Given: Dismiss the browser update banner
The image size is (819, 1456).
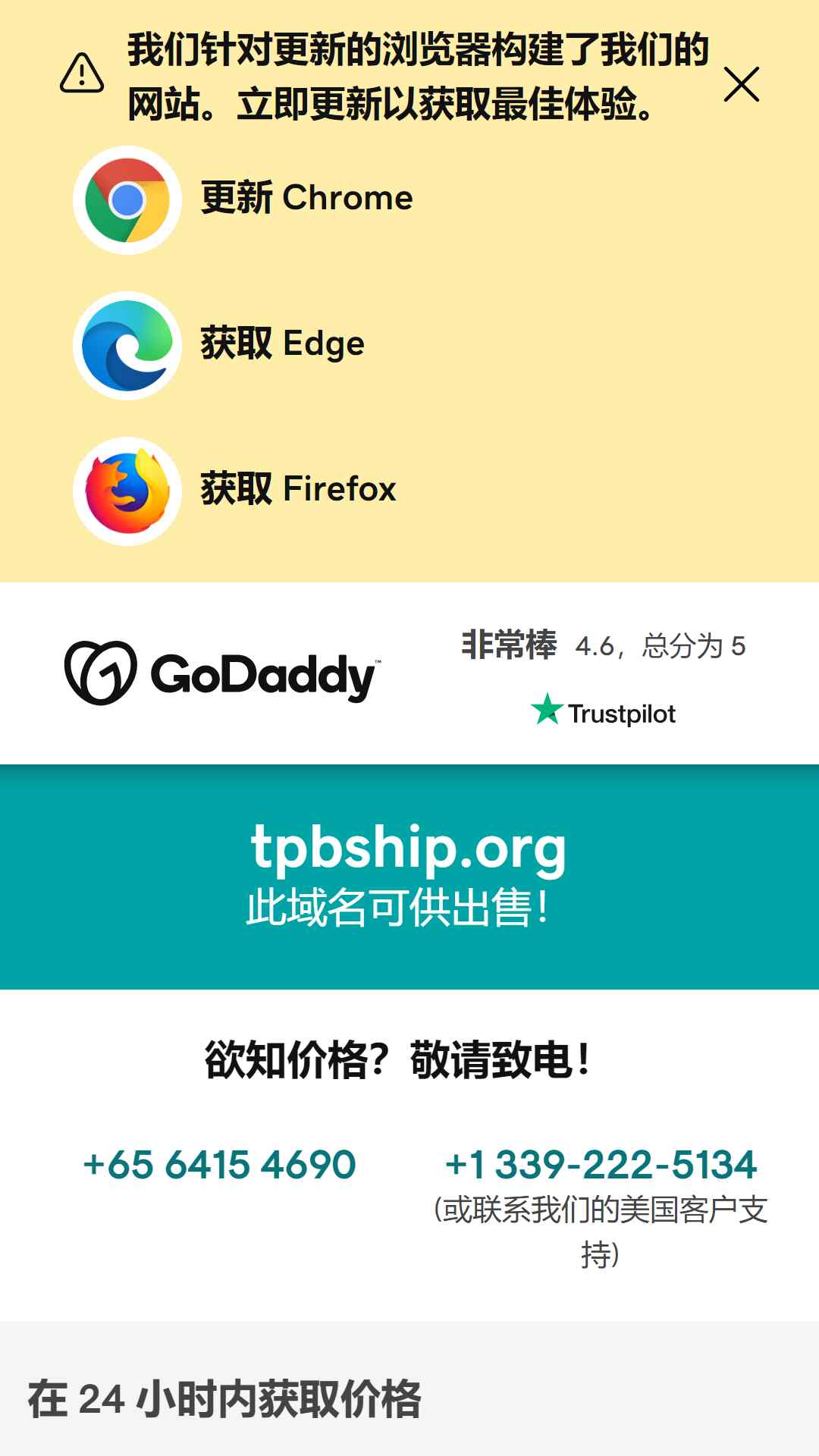Looking at the screenshot, I should pyautogui.click(x=741, y=84).
